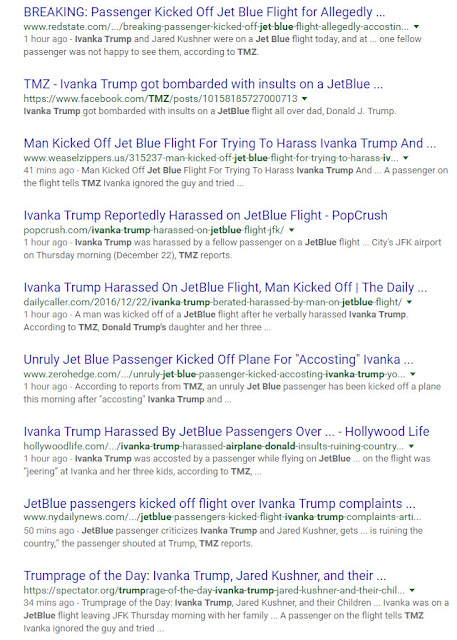The image size is (457, 640).
Task: Expand the dropdown arrow beside the facebook.com/TMZ URL
Action: 304,98
